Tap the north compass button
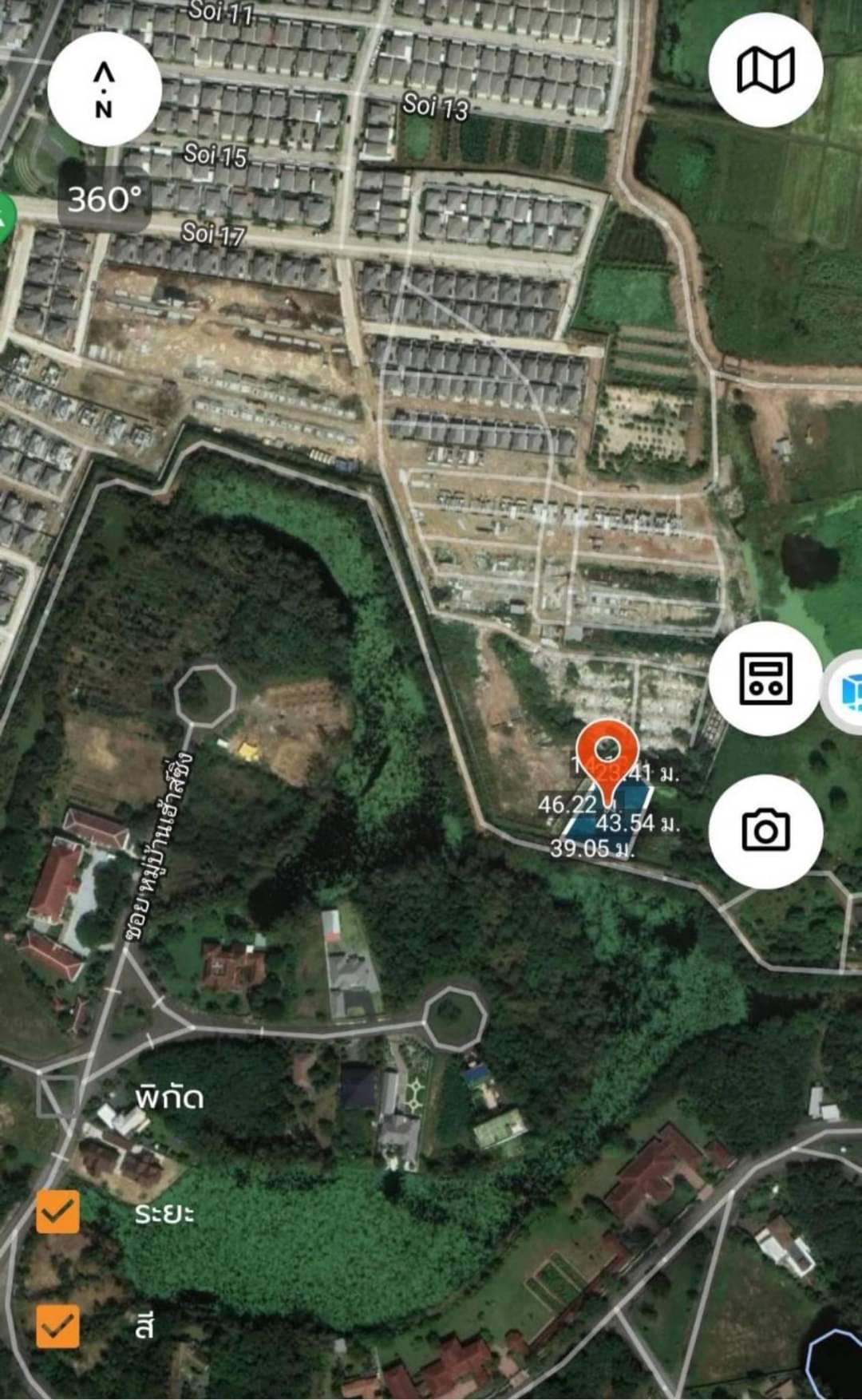This screenshot has width=862, height=1400. pyautogui.click(x=105, y=89)
